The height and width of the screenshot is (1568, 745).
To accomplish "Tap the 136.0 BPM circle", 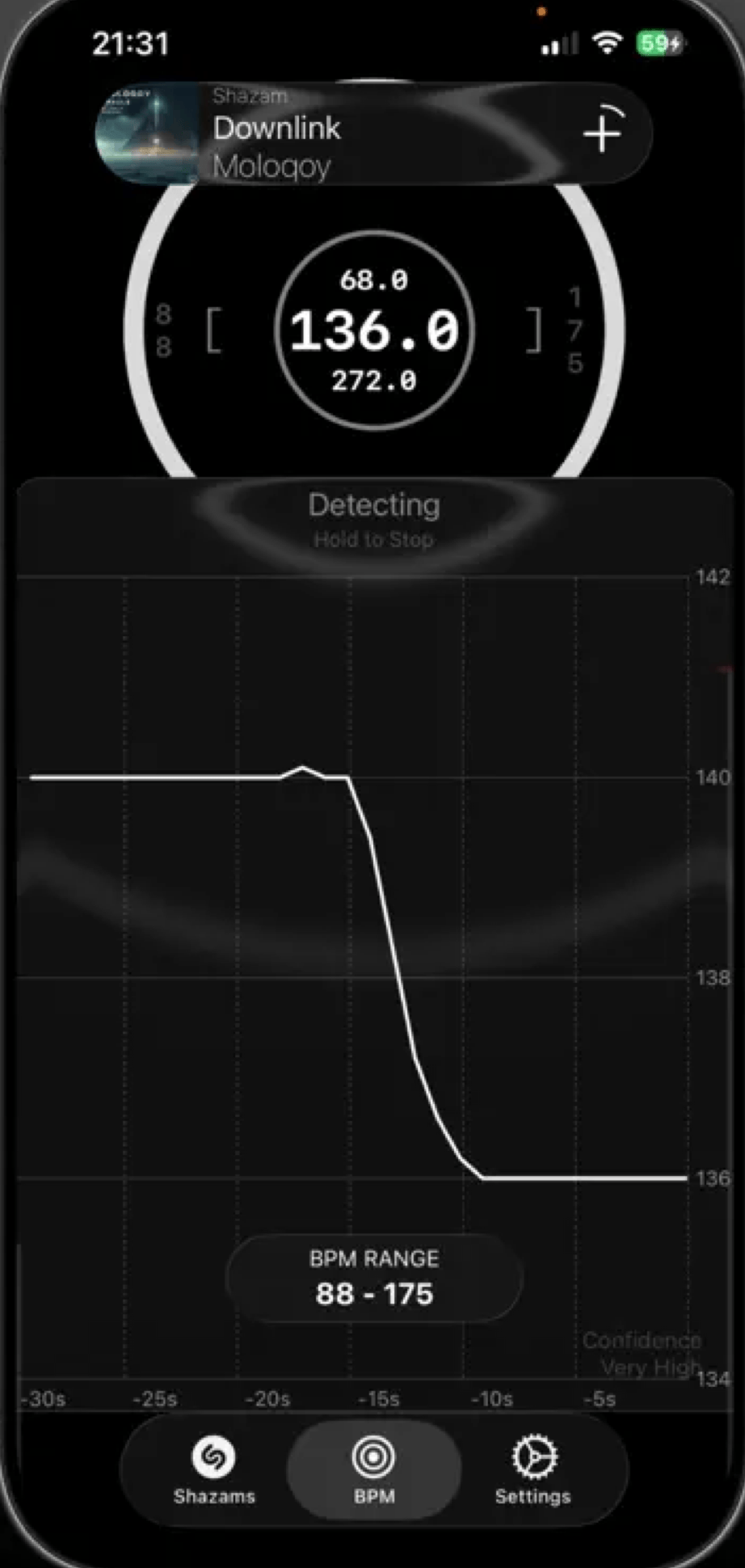I will [x=374, y=330].
